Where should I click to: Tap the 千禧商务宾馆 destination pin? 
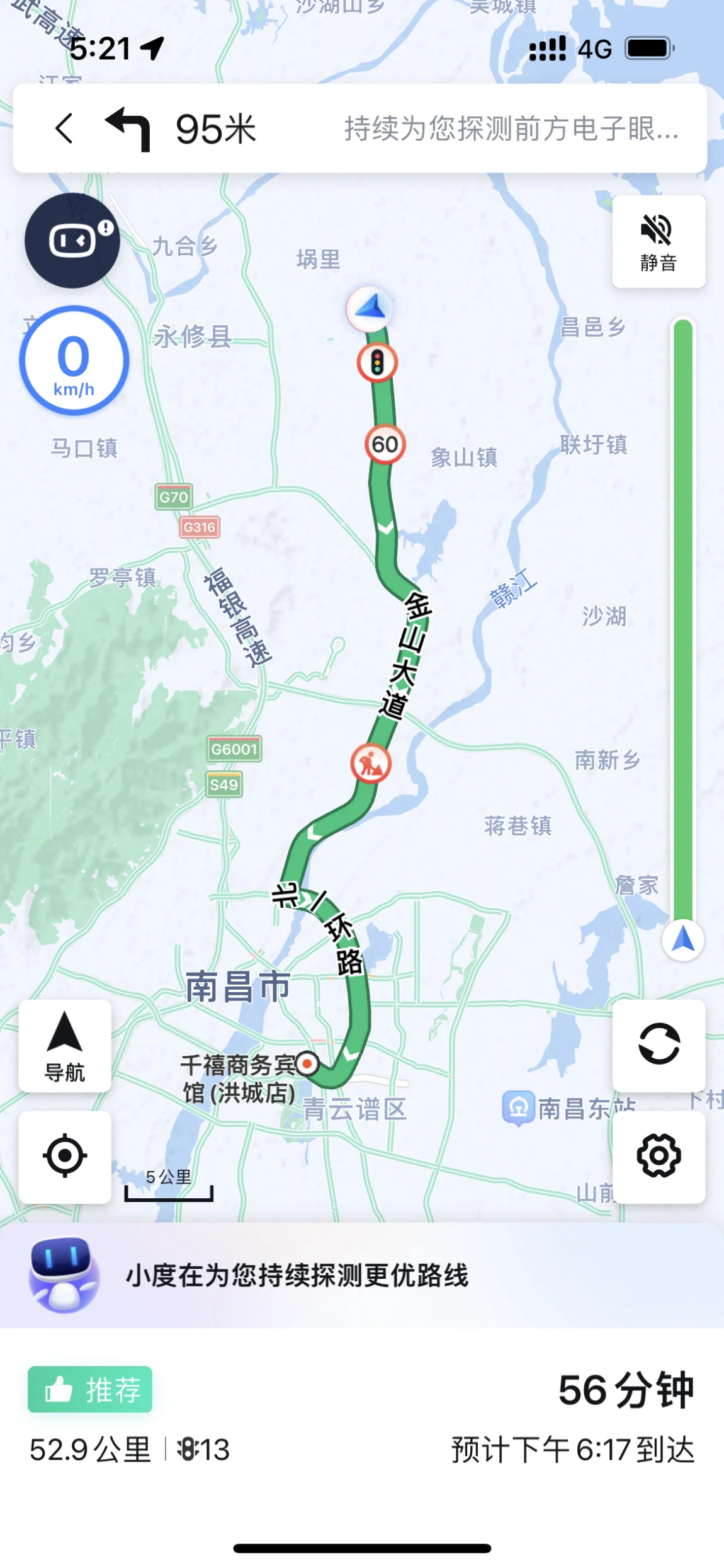click(x=307, y=1064)
